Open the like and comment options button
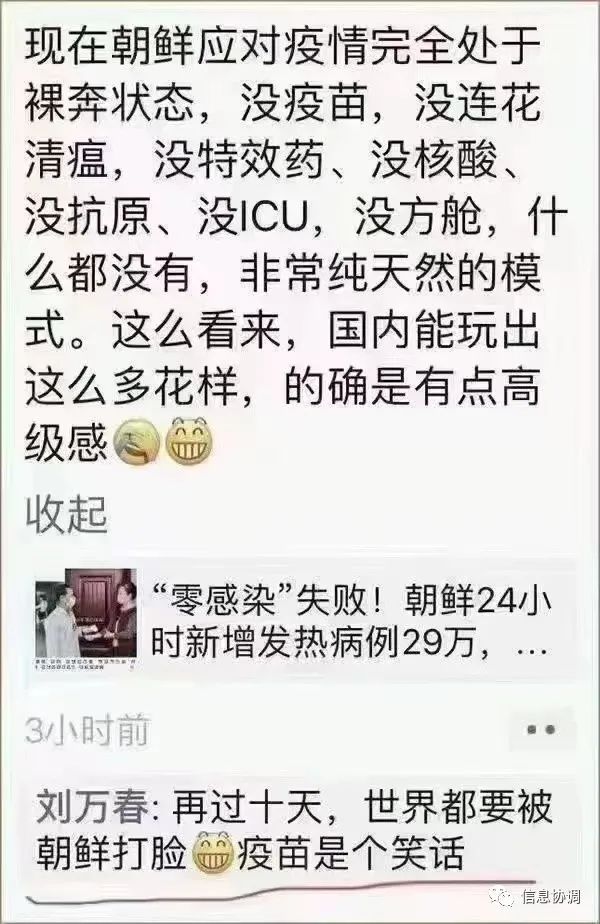Viewport: 600px width, 924px height. [x=541, y=730]
